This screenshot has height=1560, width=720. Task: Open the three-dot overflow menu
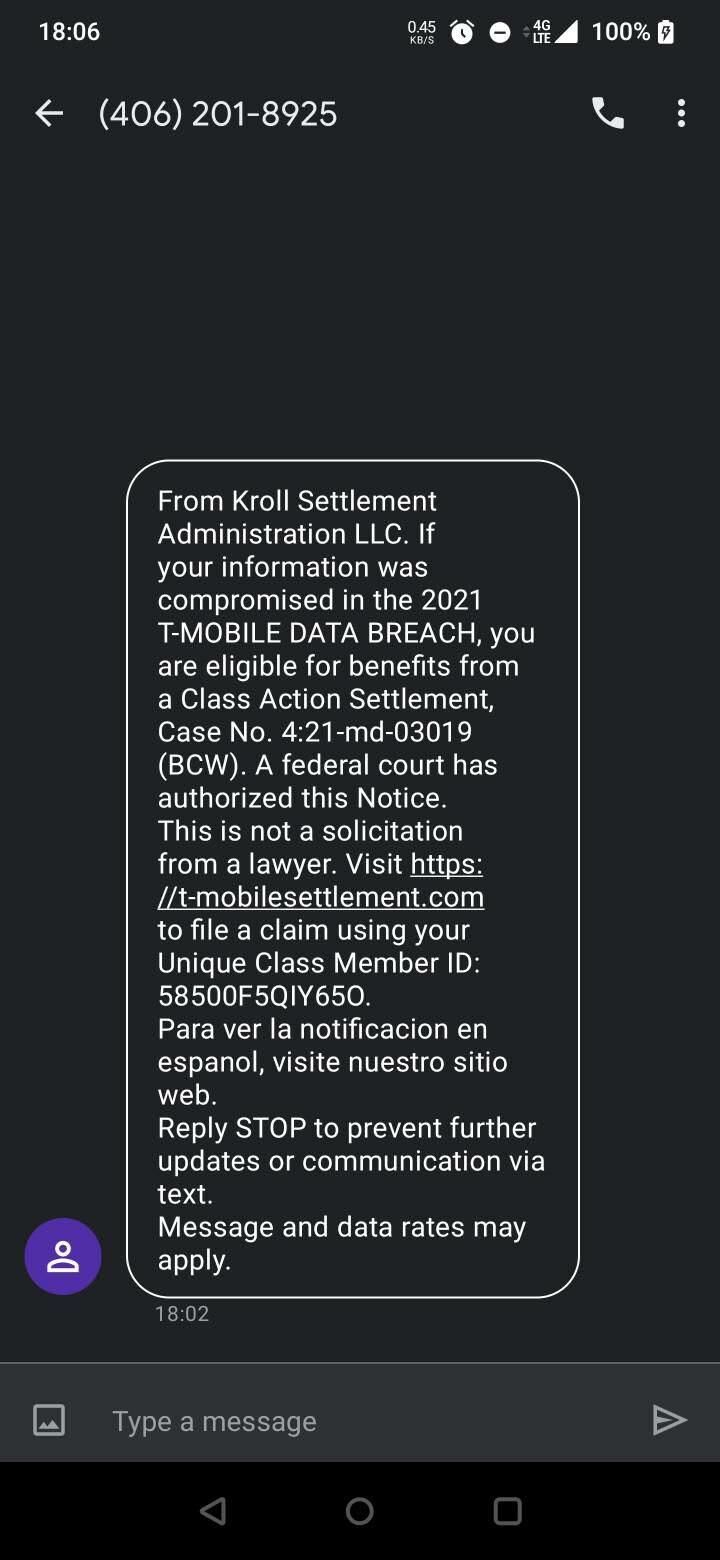pyautogui.click(x=681, y=113)
